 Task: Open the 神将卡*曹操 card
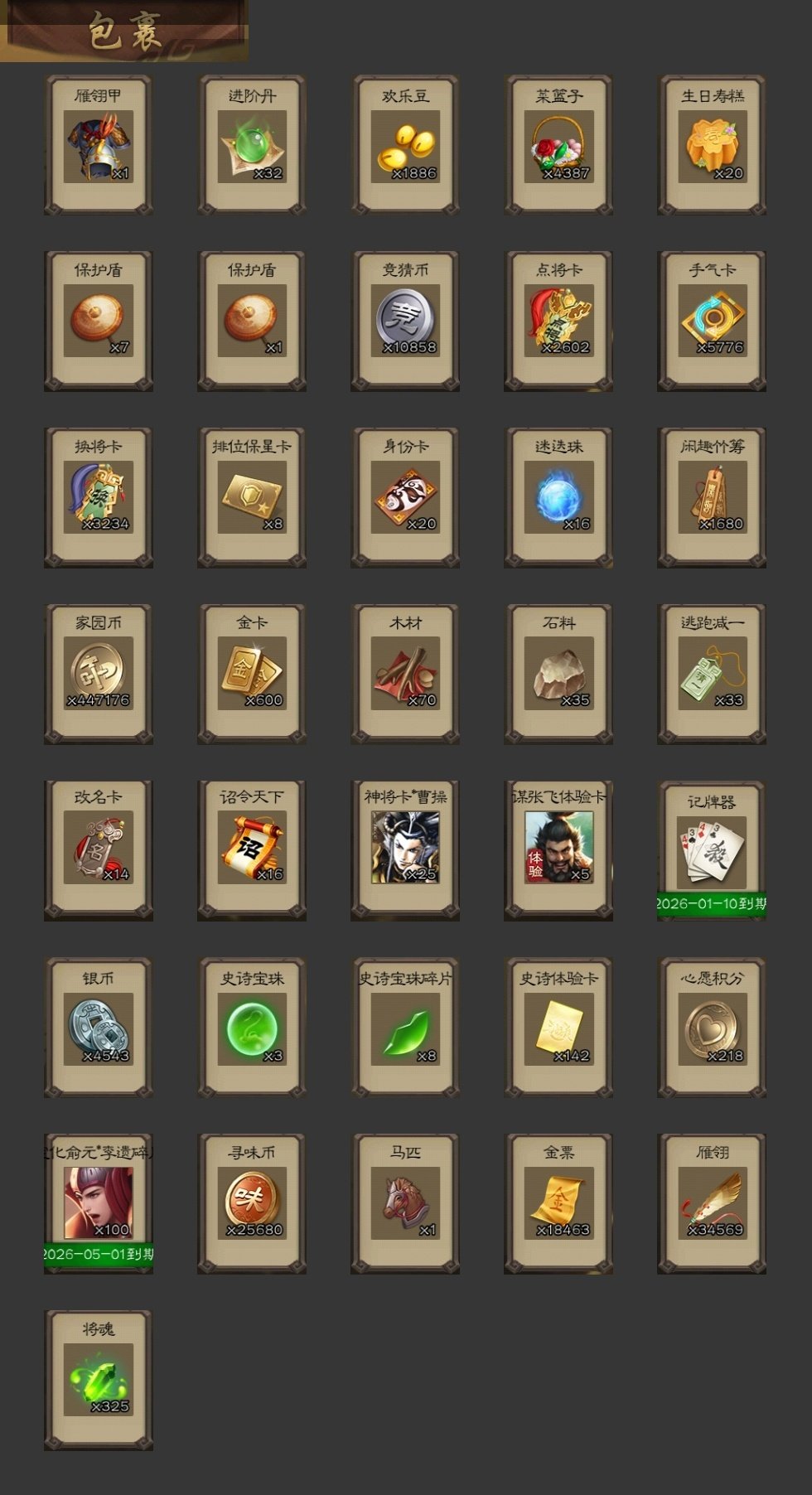pos(405,849)
